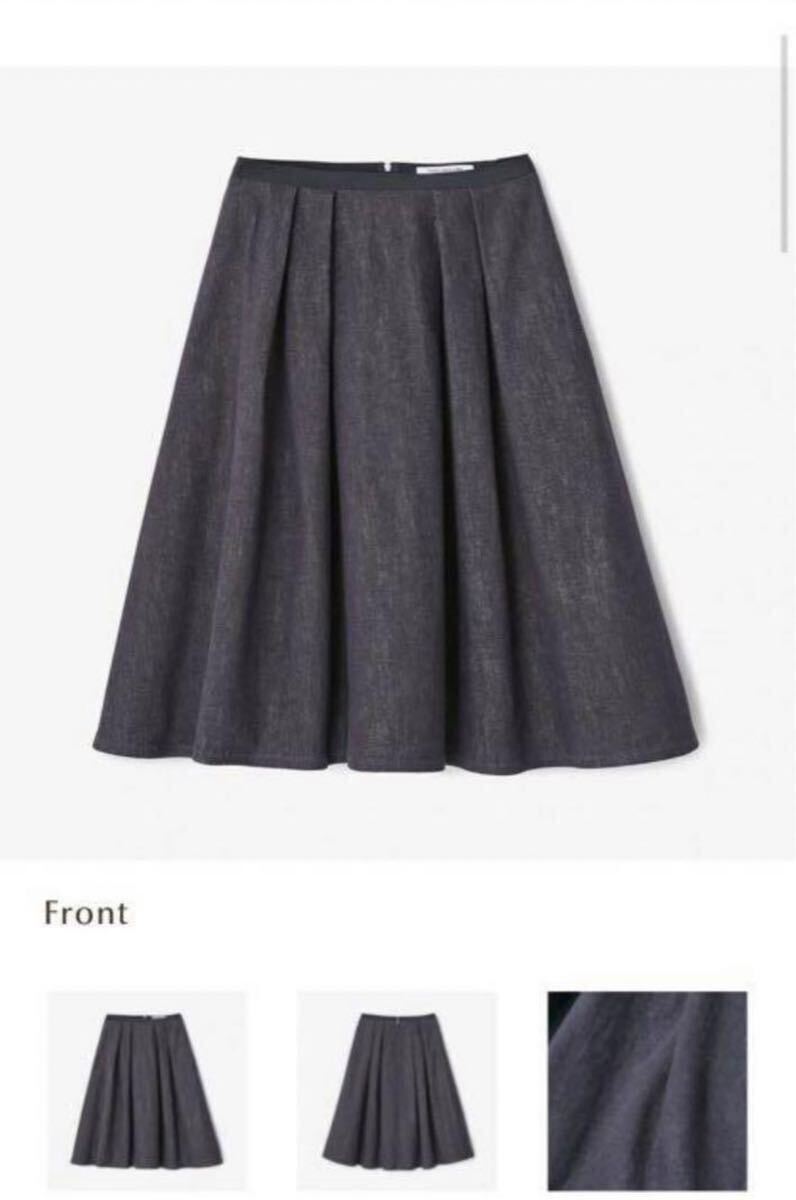
Task: View the second skirt thumbnail showing the back
Action: 397,1090
